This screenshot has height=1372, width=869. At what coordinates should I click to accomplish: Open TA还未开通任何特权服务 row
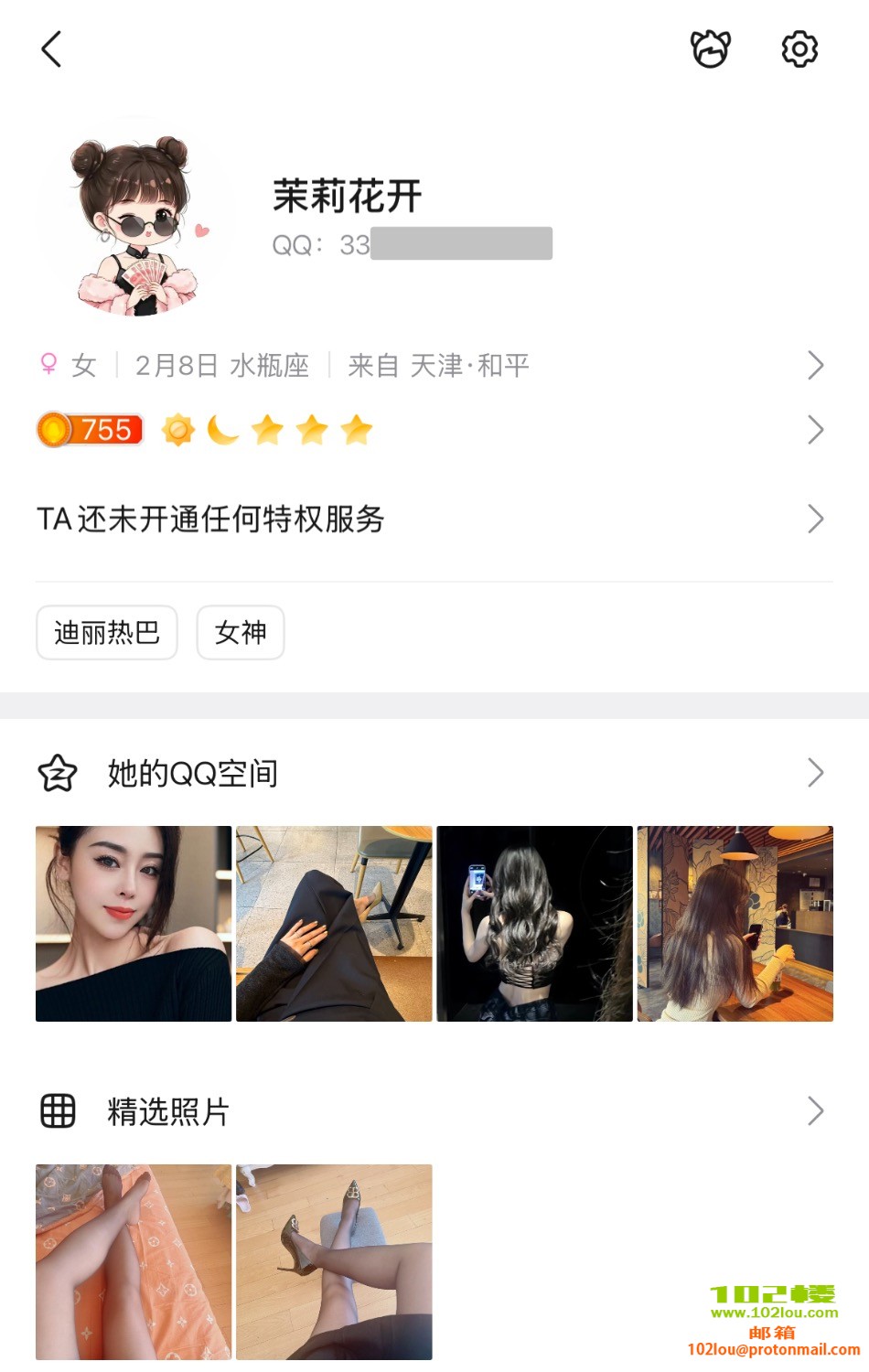(430, 520)
